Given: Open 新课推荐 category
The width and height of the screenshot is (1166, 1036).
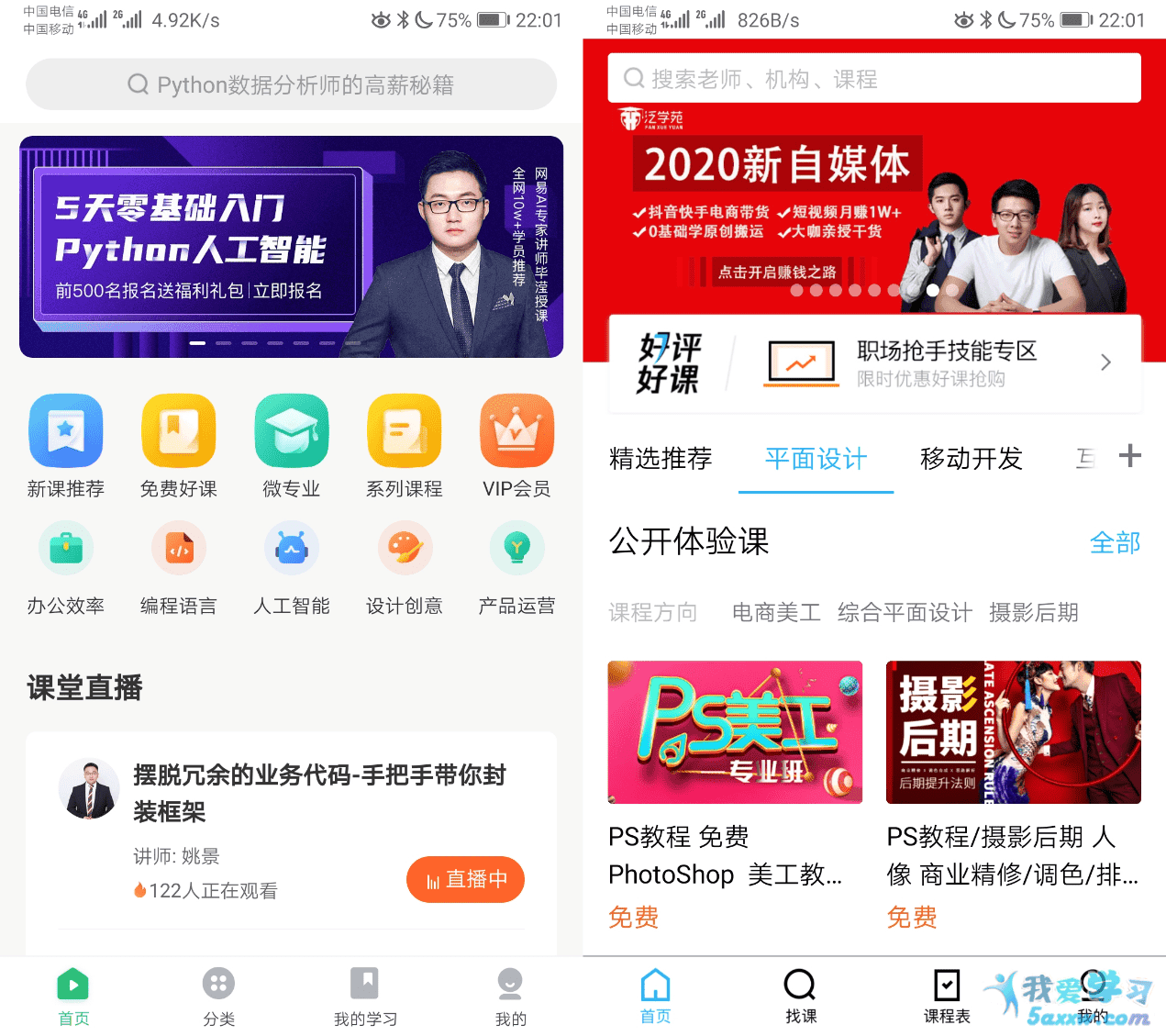Looking at the screenshot, I should [x=65, y=446].
